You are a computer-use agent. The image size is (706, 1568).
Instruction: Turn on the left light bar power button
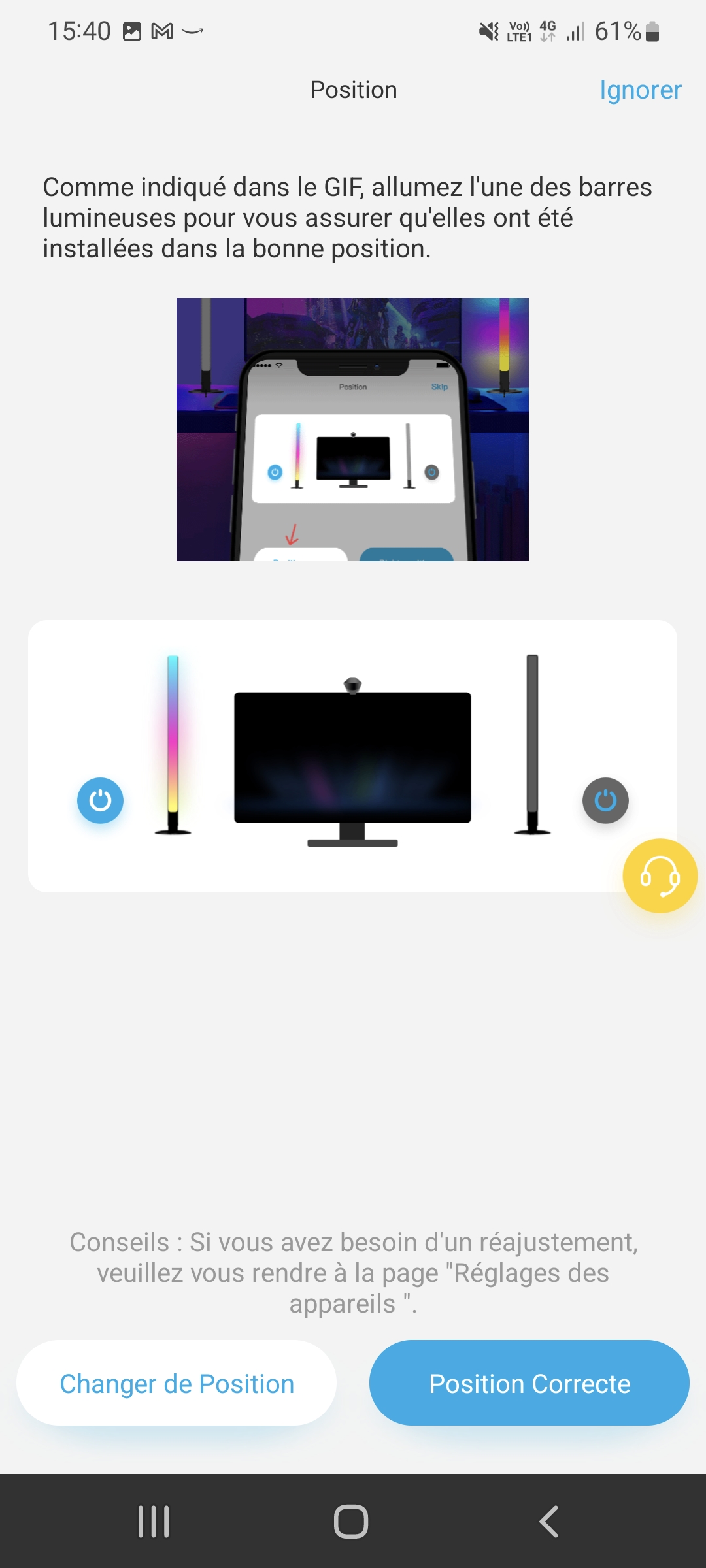(x=100, y=800)
